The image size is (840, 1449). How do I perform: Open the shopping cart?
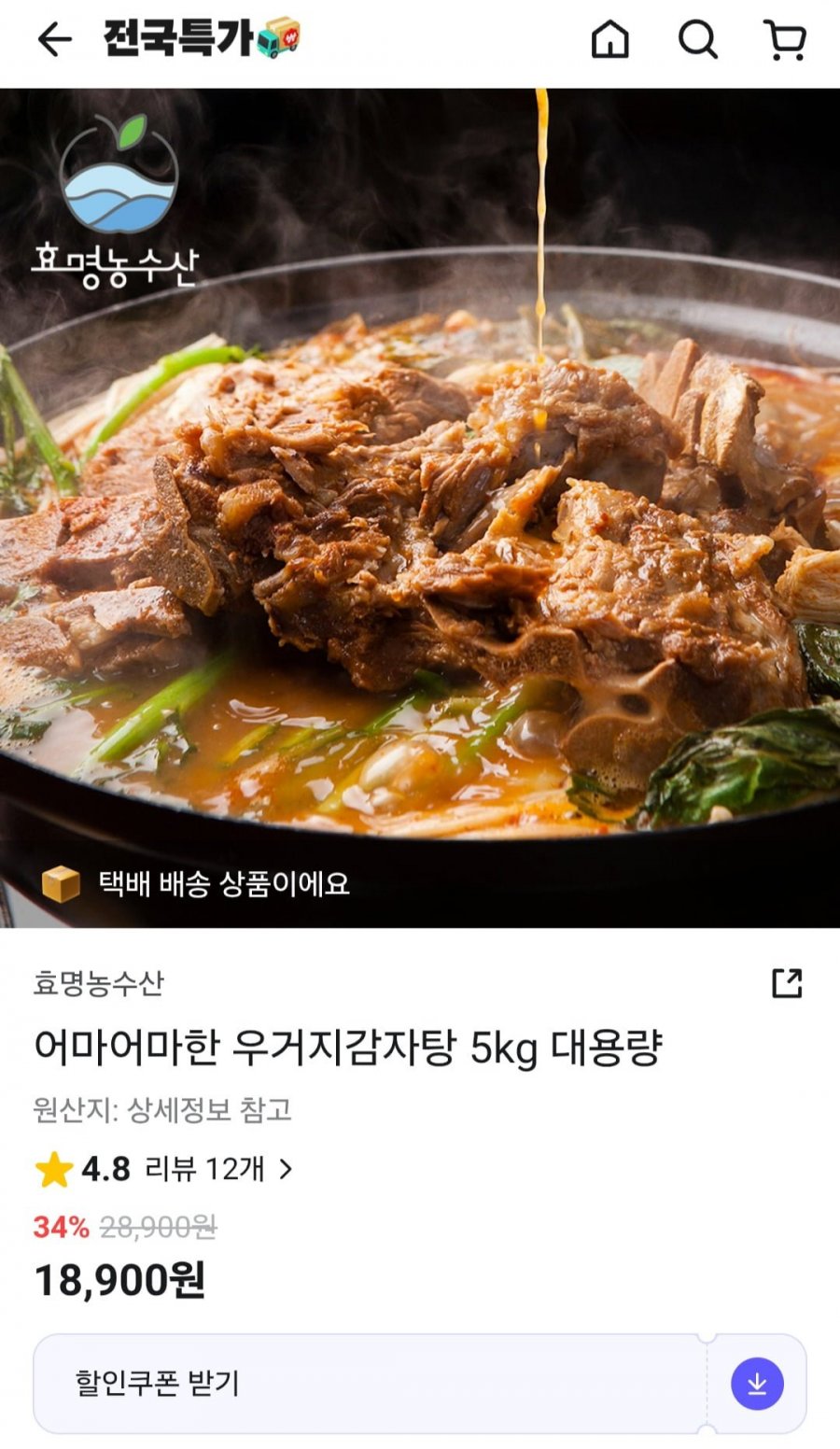[785, 40]
